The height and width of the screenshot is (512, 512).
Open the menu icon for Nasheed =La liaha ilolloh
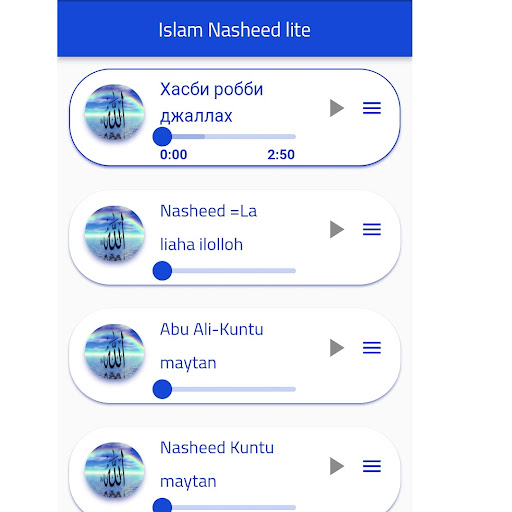(x=372, y=229)
